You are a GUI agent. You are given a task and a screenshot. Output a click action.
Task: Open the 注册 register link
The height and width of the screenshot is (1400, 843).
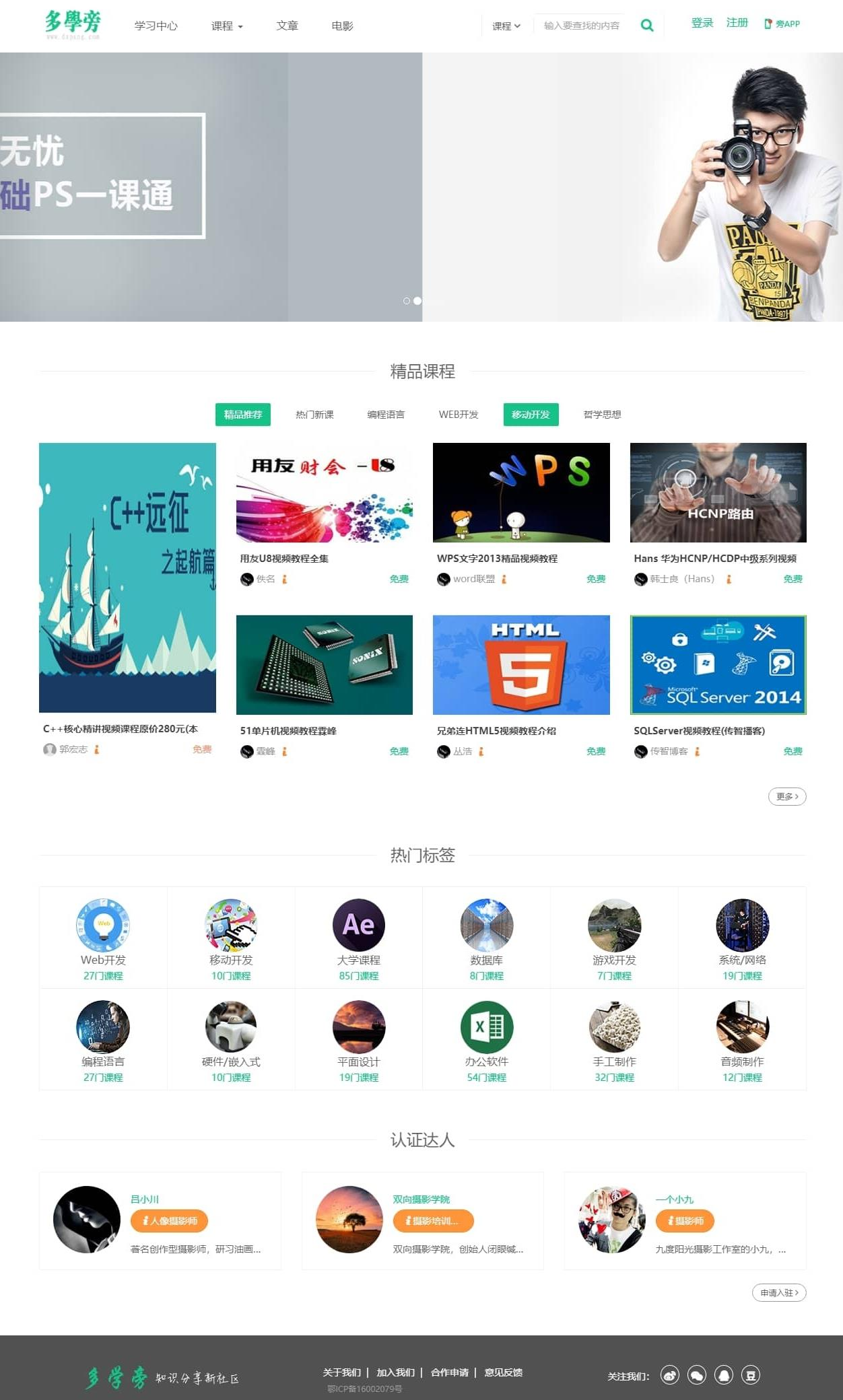coord(737,23)
